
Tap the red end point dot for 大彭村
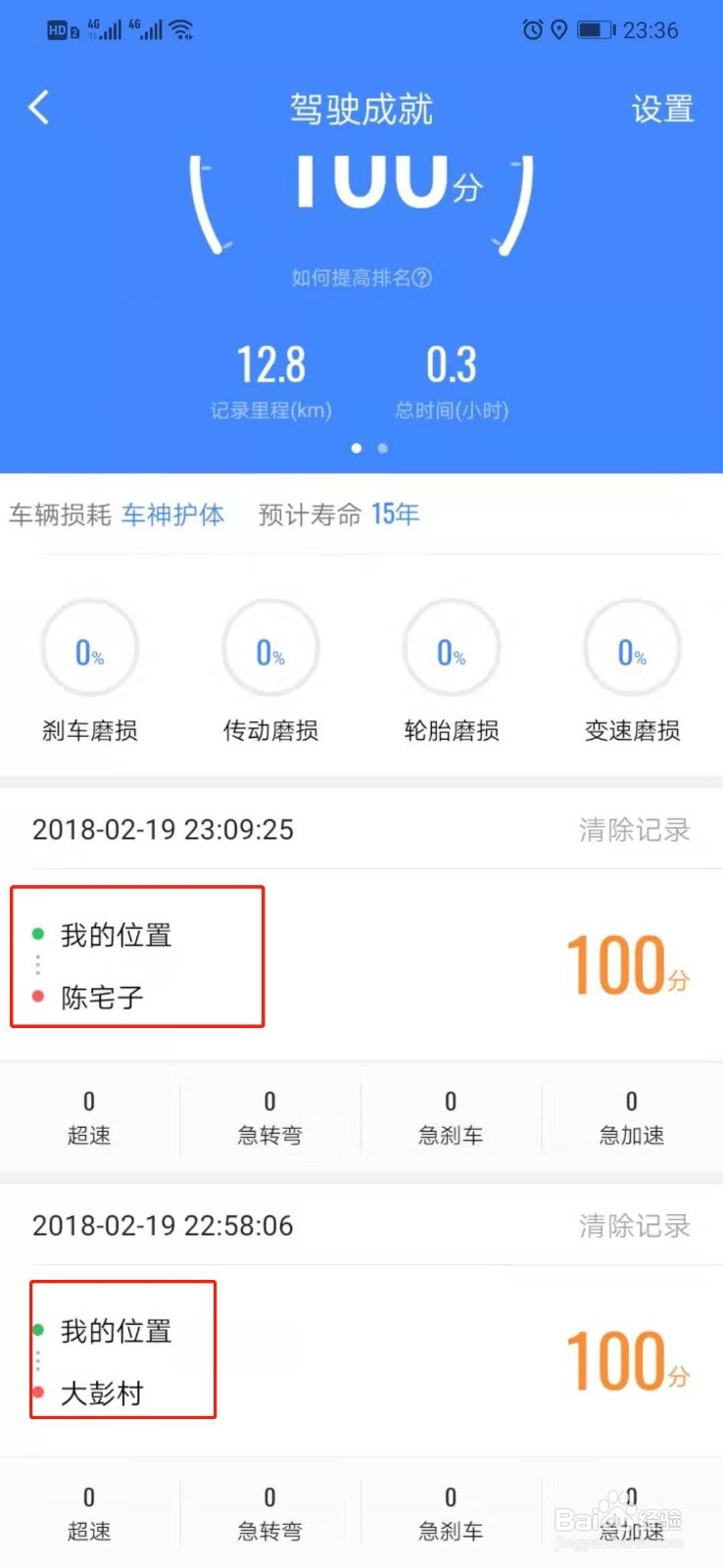pos(37,1393)
